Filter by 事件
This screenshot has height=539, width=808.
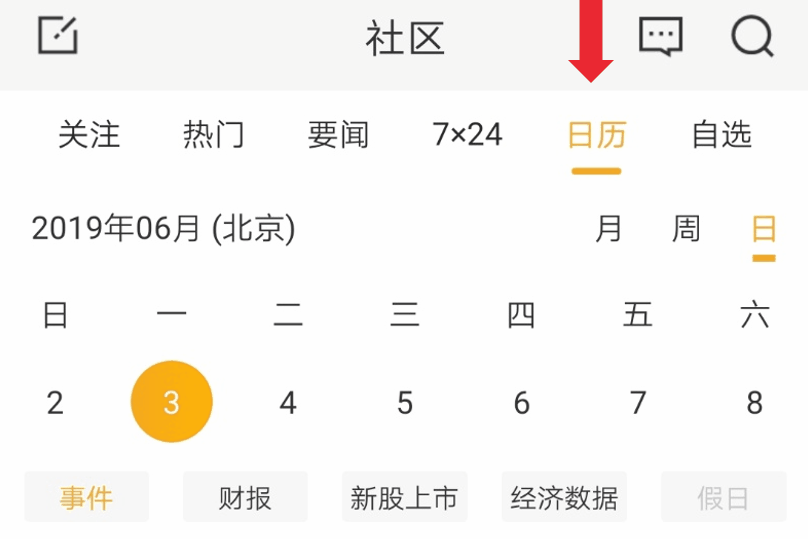click(86, 497)
